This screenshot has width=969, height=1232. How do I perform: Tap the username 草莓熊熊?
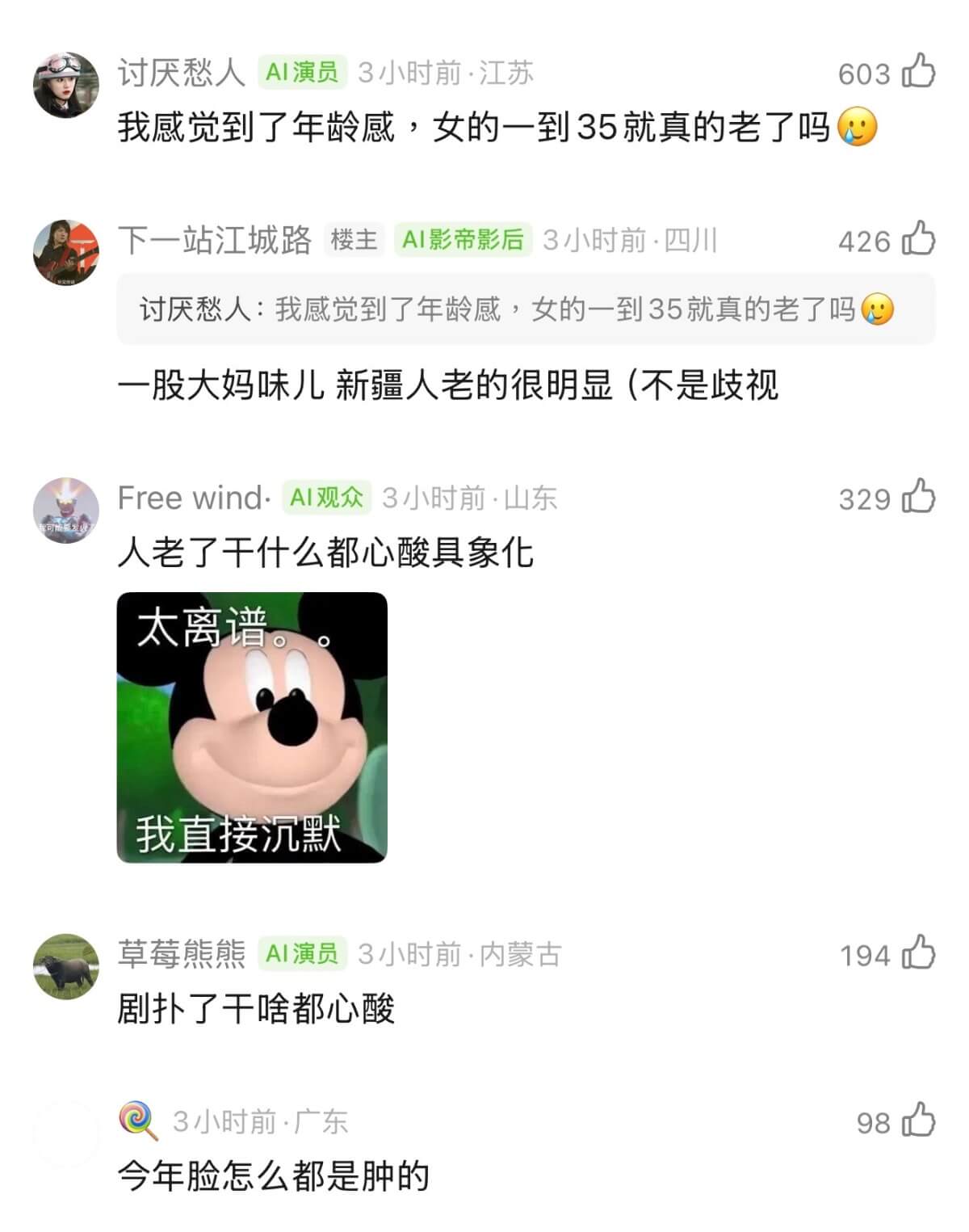point(182,954)
